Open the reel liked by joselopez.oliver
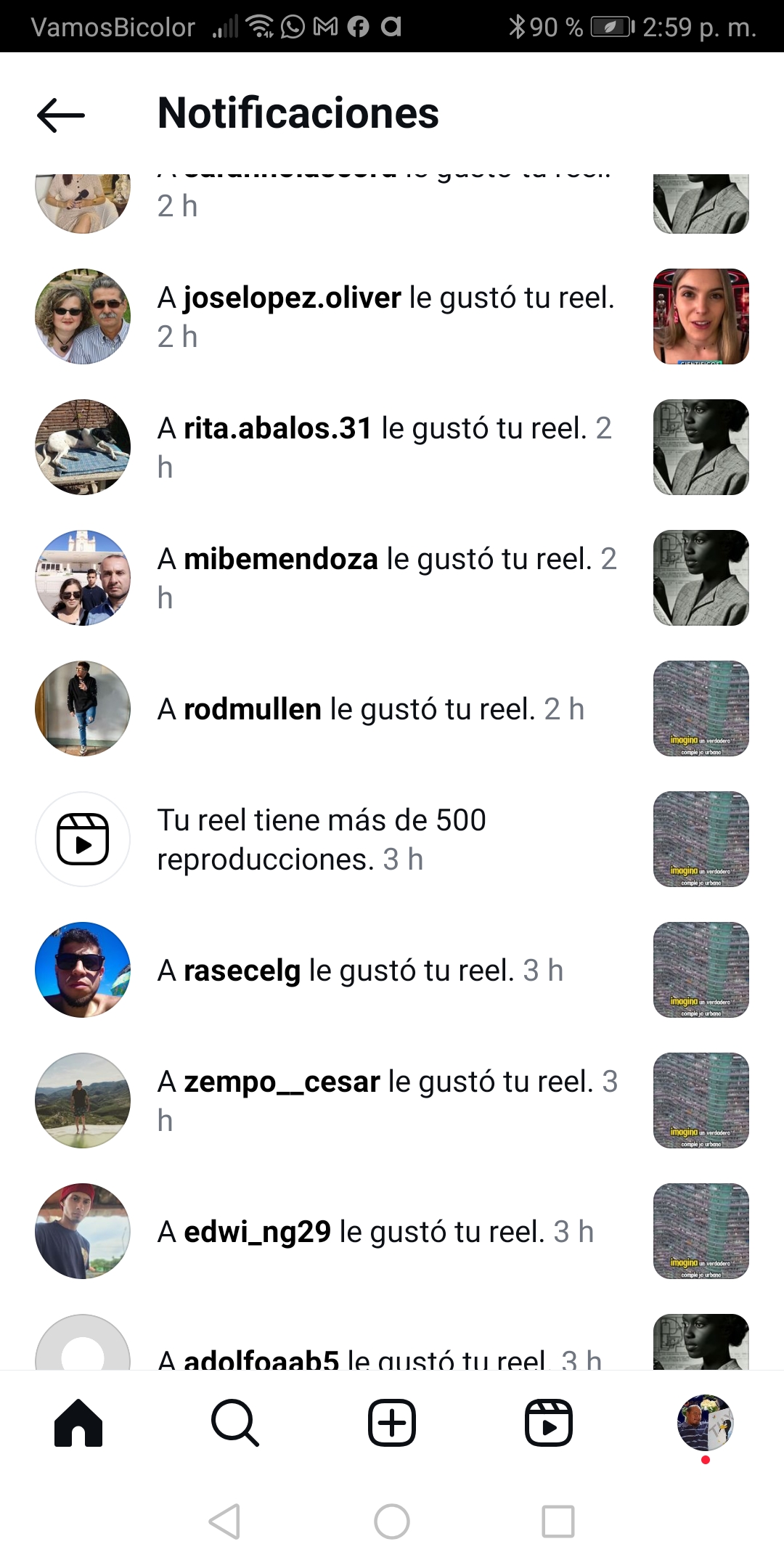The image size is (784, 1568). tap(701, 317)
